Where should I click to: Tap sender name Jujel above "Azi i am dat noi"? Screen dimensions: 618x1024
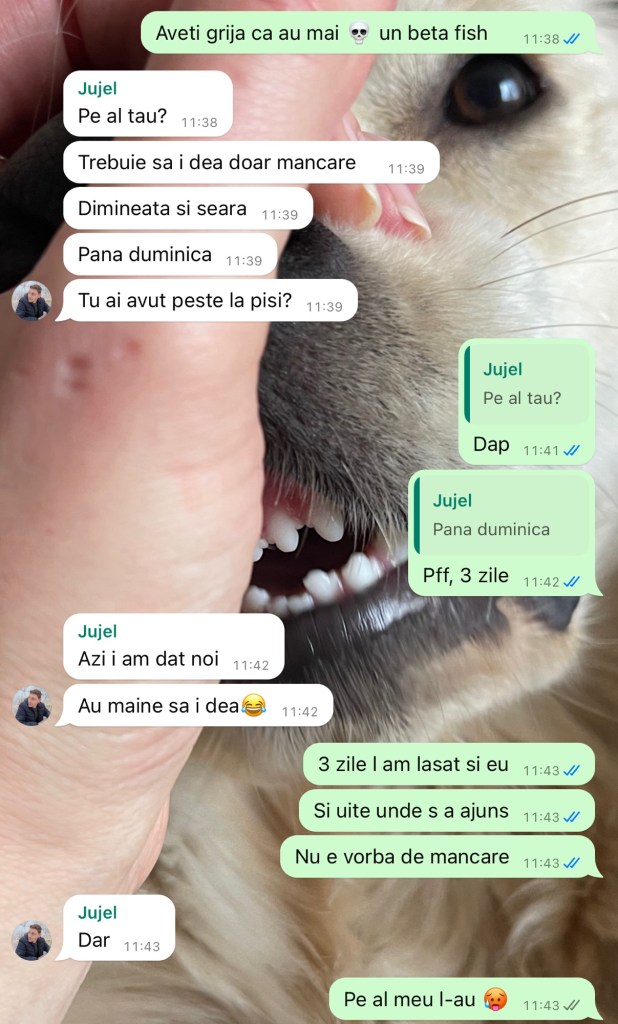[x=98, y=631]
